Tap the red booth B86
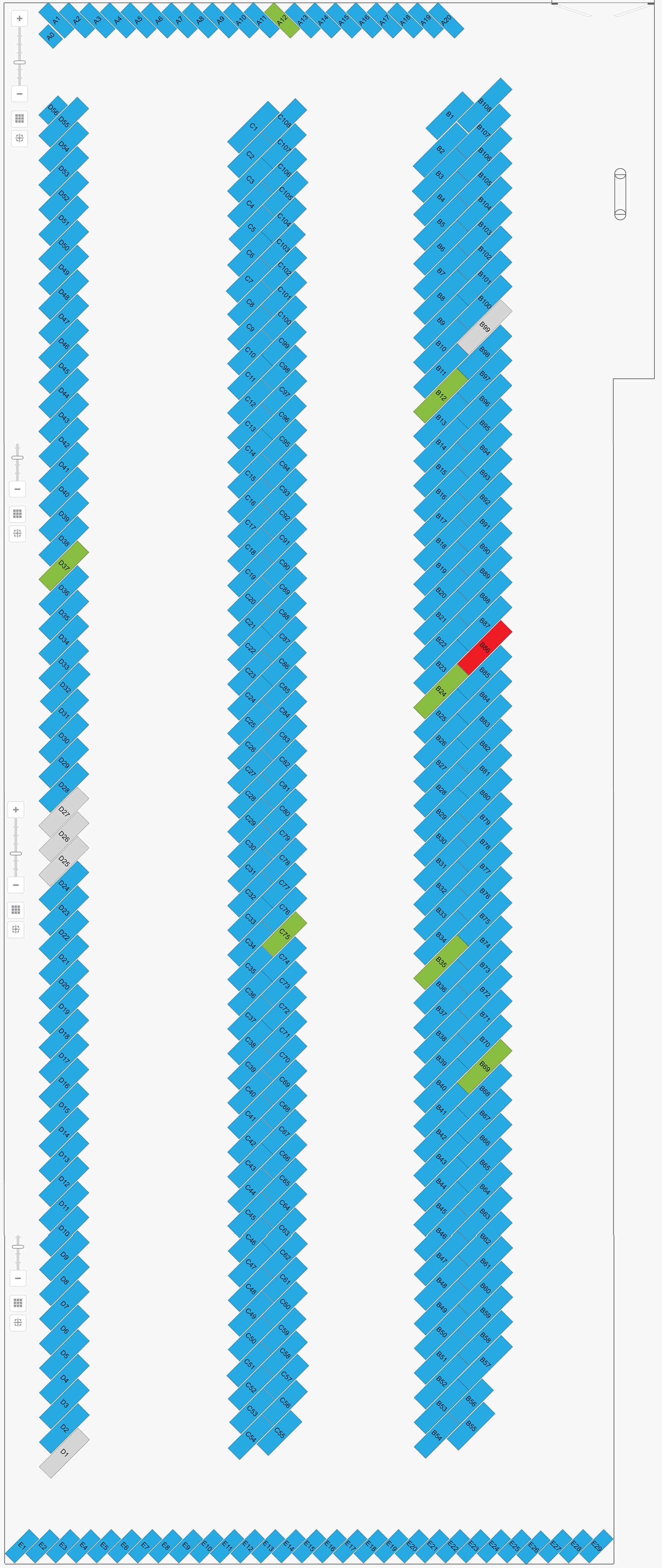 click(x=484, y=648)
